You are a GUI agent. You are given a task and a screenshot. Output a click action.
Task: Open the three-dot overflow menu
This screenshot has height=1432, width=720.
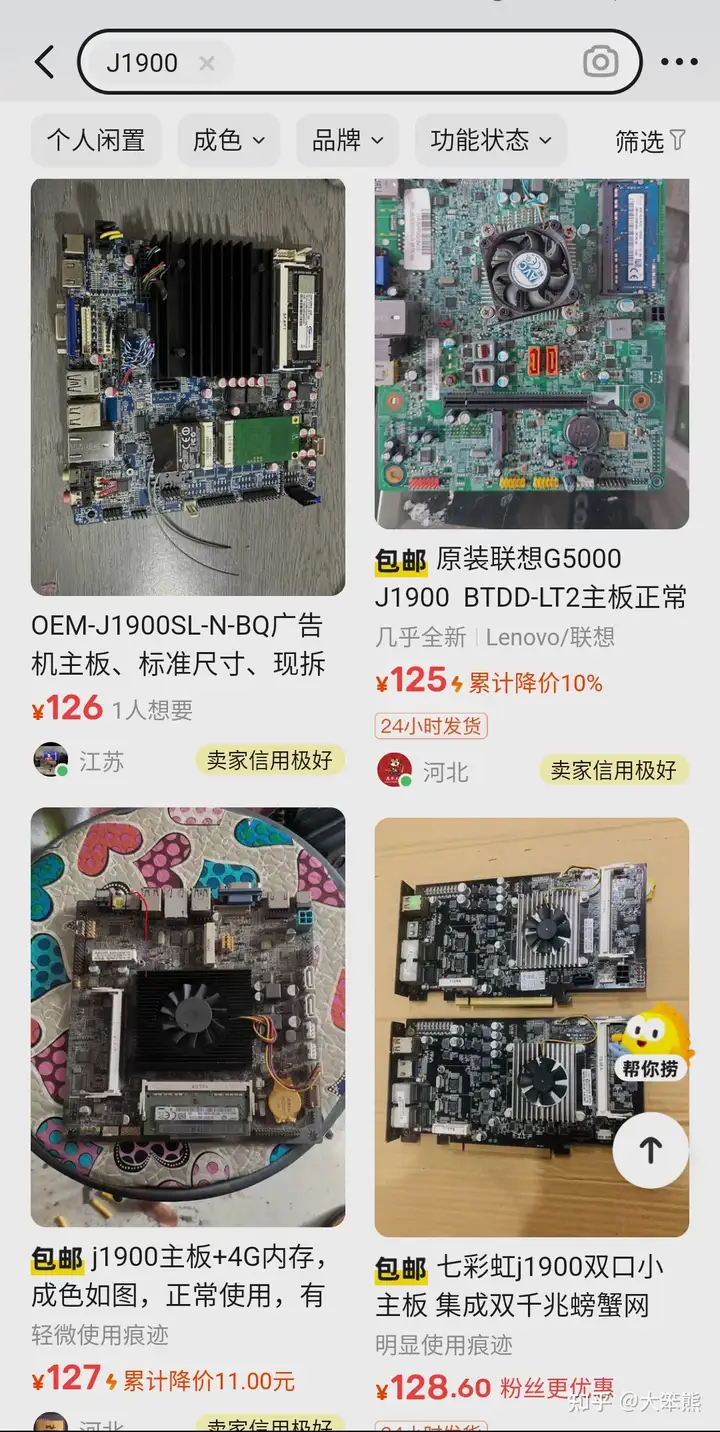tap(680, 62)
